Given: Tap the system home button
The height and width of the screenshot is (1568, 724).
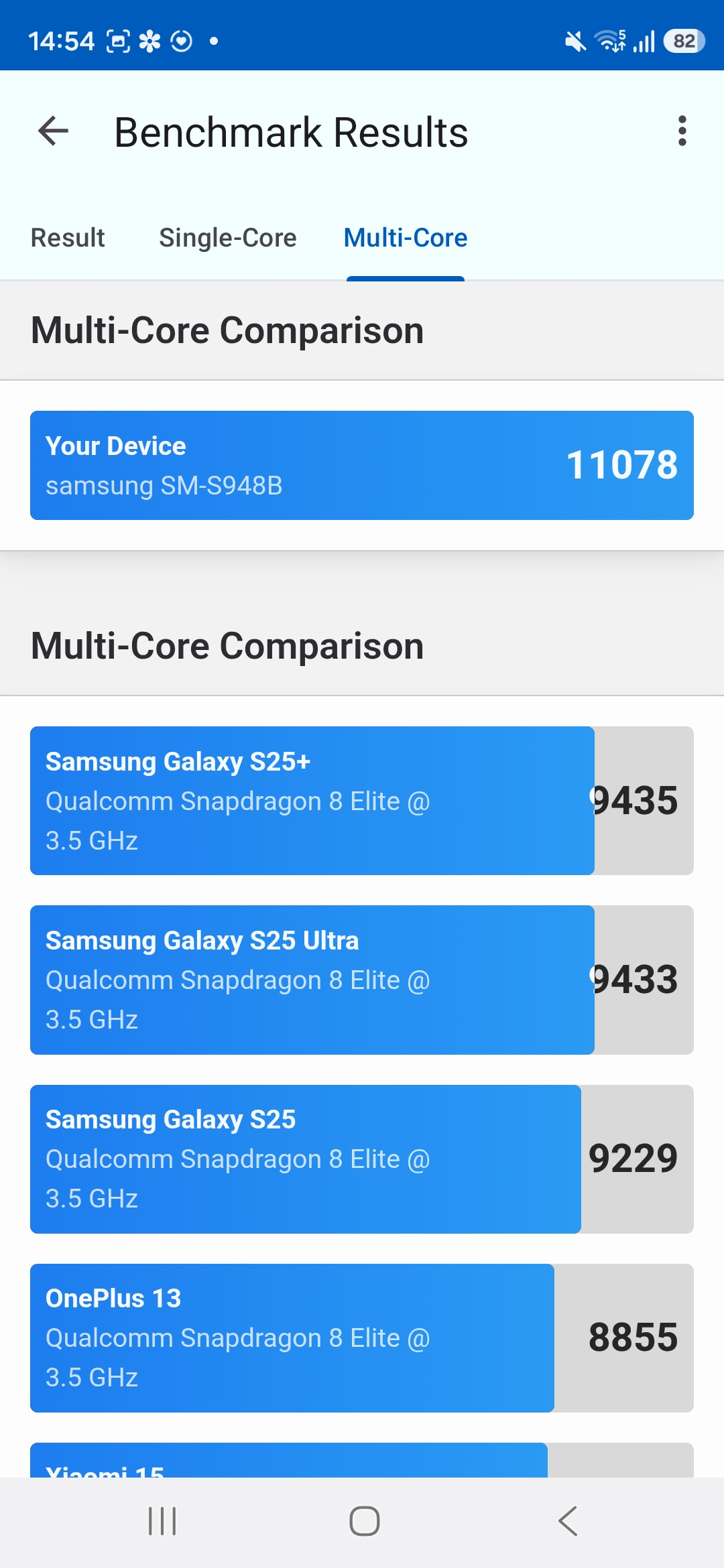Looking at the screenshot, I should pyautogui.click(x=364, y=1521).
